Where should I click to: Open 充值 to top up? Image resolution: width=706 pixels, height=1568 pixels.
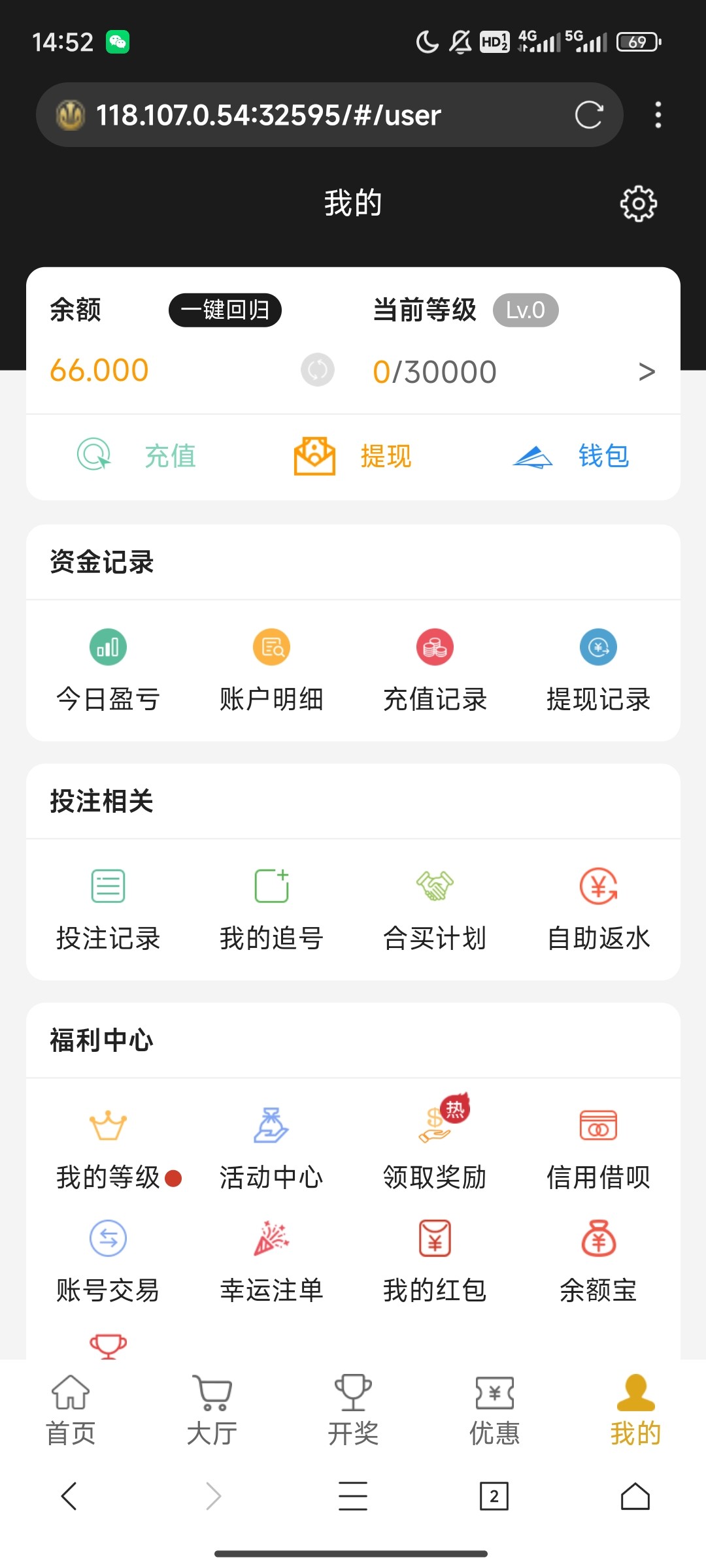coord(137,455)
